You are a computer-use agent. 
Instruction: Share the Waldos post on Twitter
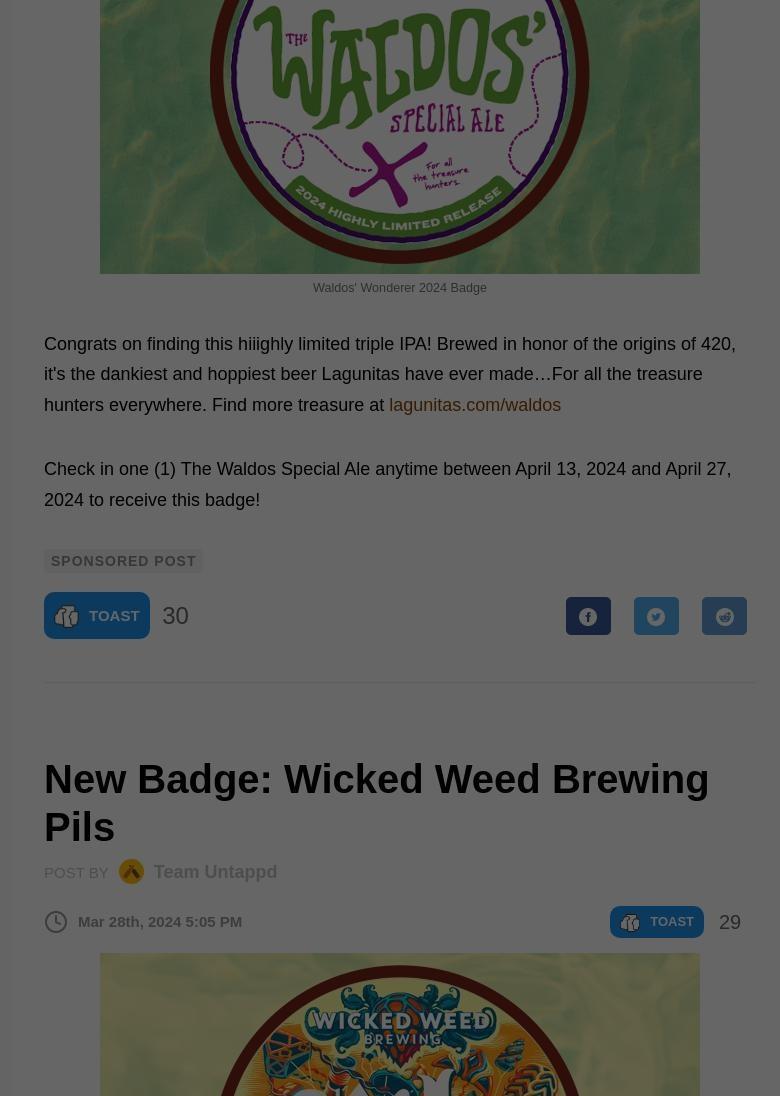coord(656,616)
